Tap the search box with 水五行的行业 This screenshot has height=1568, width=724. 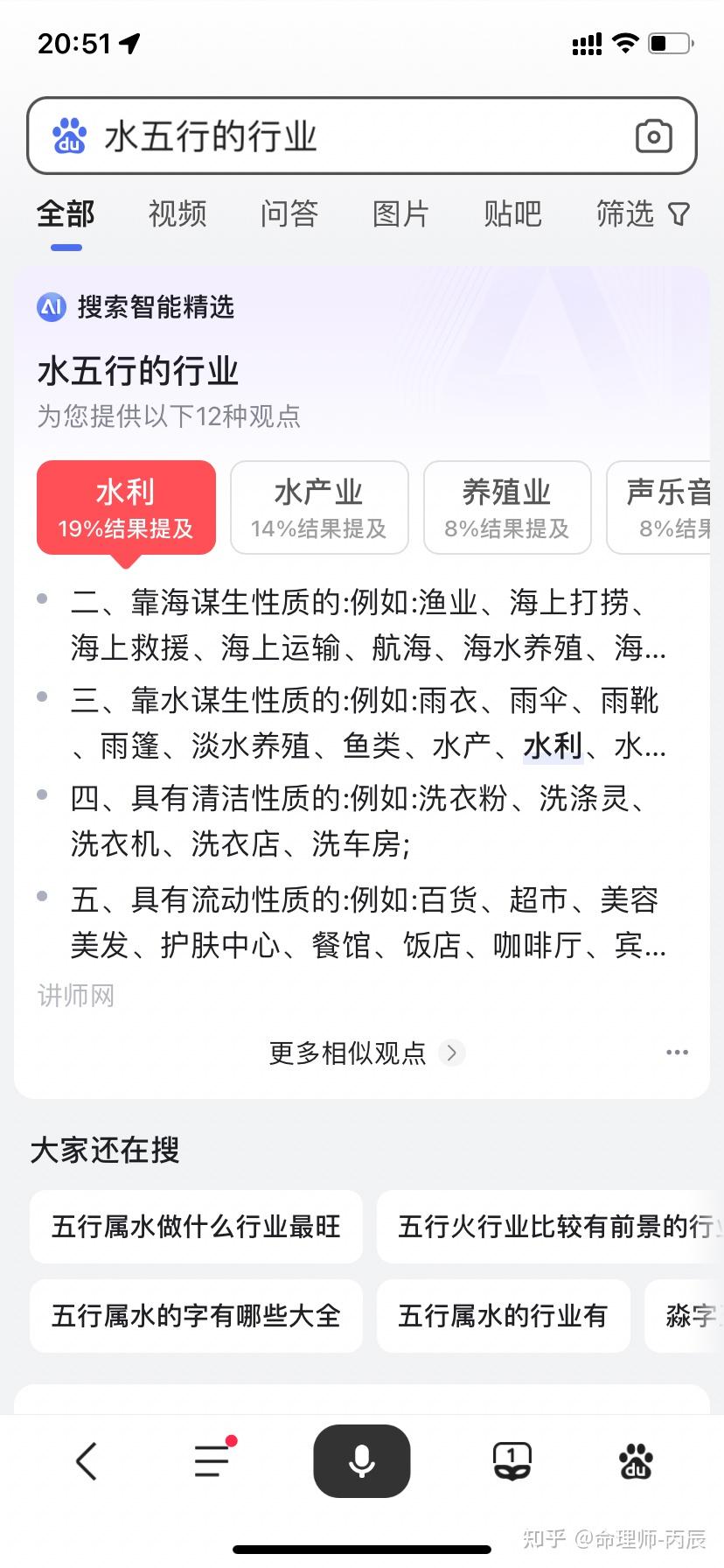[361, 136]
